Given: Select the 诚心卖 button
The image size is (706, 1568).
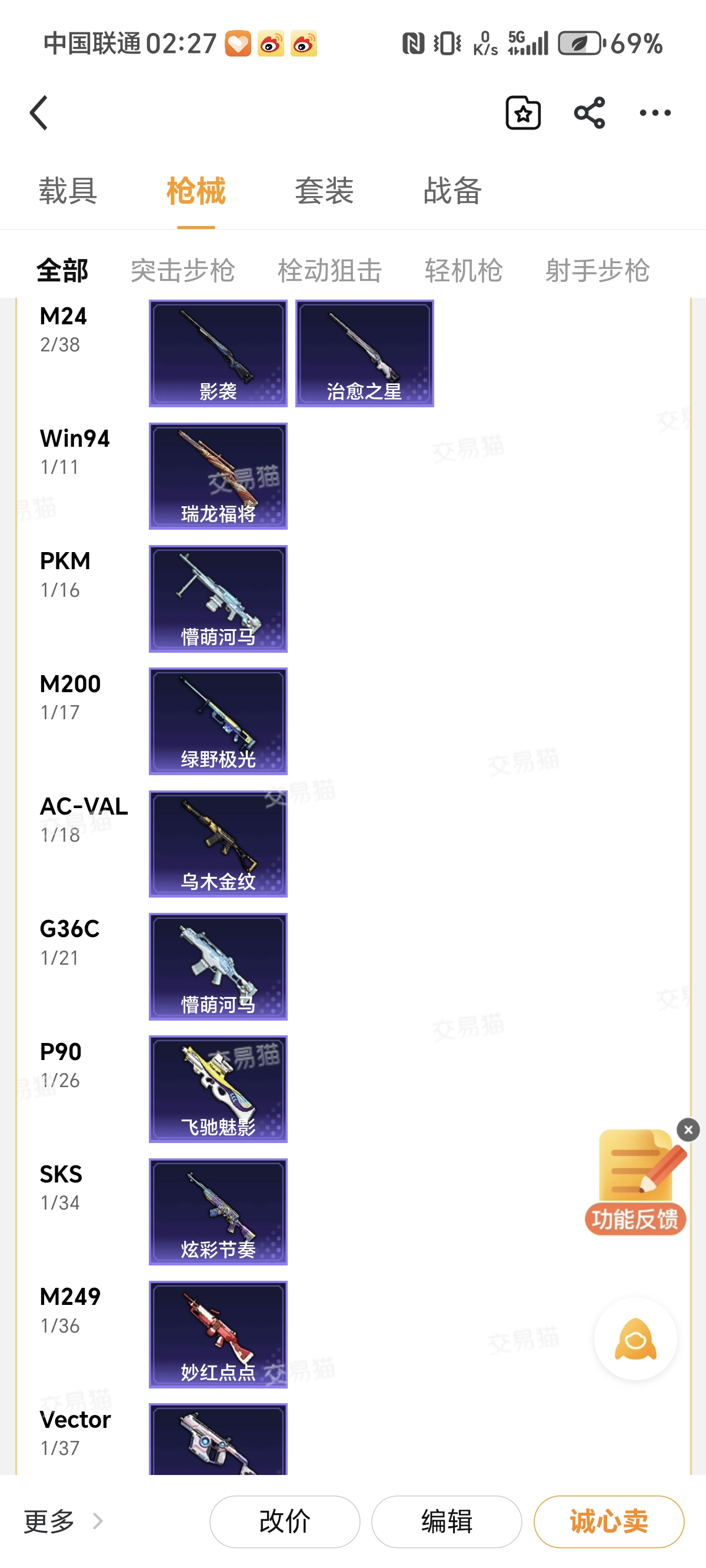Looking at the screenshot, I should tap(608, 1521).
